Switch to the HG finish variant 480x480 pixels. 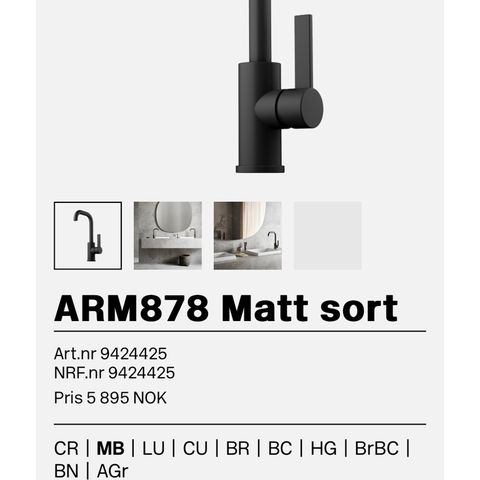pos(323,448)
